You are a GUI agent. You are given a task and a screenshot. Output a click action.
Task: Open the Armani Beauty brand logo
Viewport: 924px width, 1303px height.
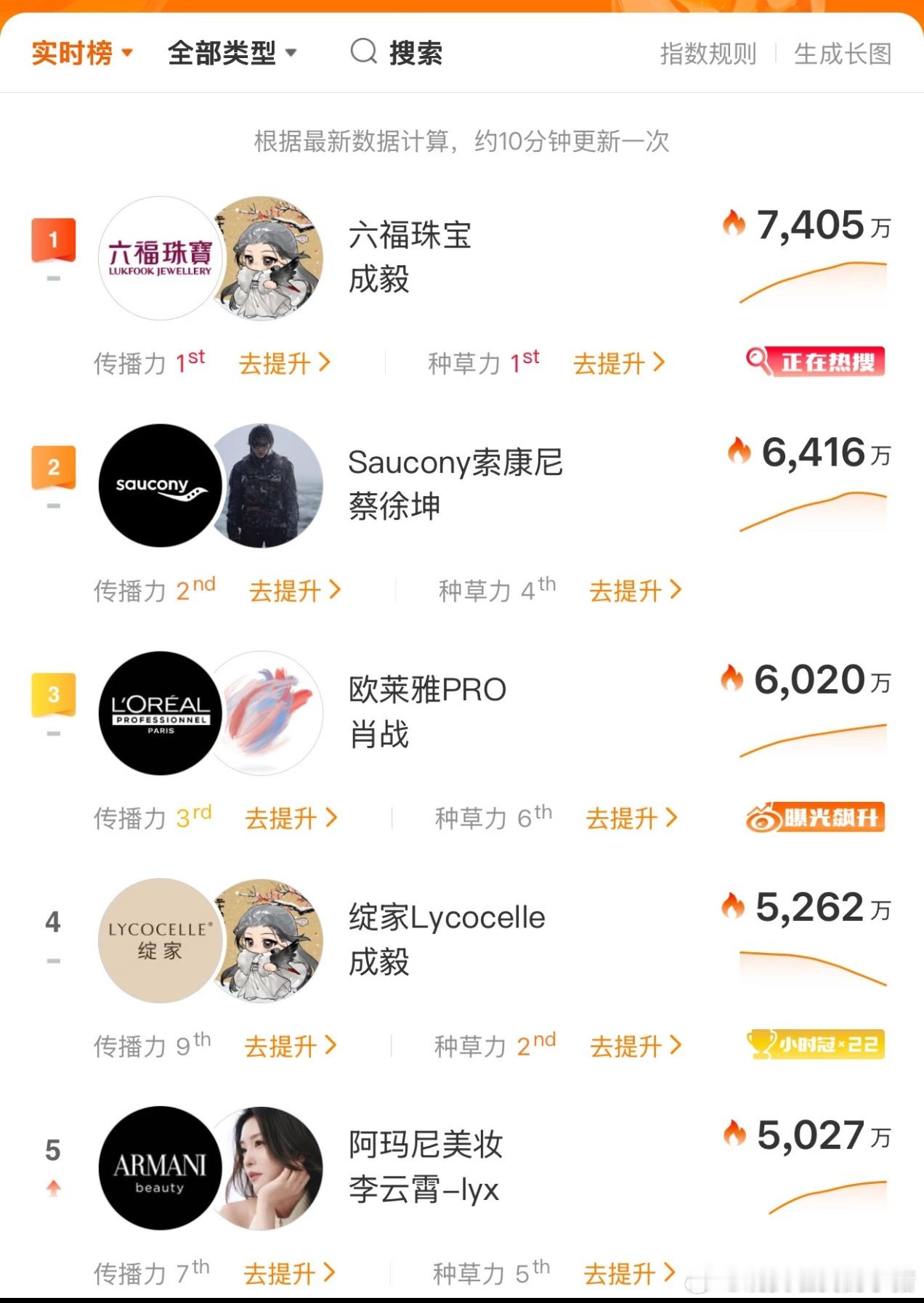click(x=159, y=1169)
